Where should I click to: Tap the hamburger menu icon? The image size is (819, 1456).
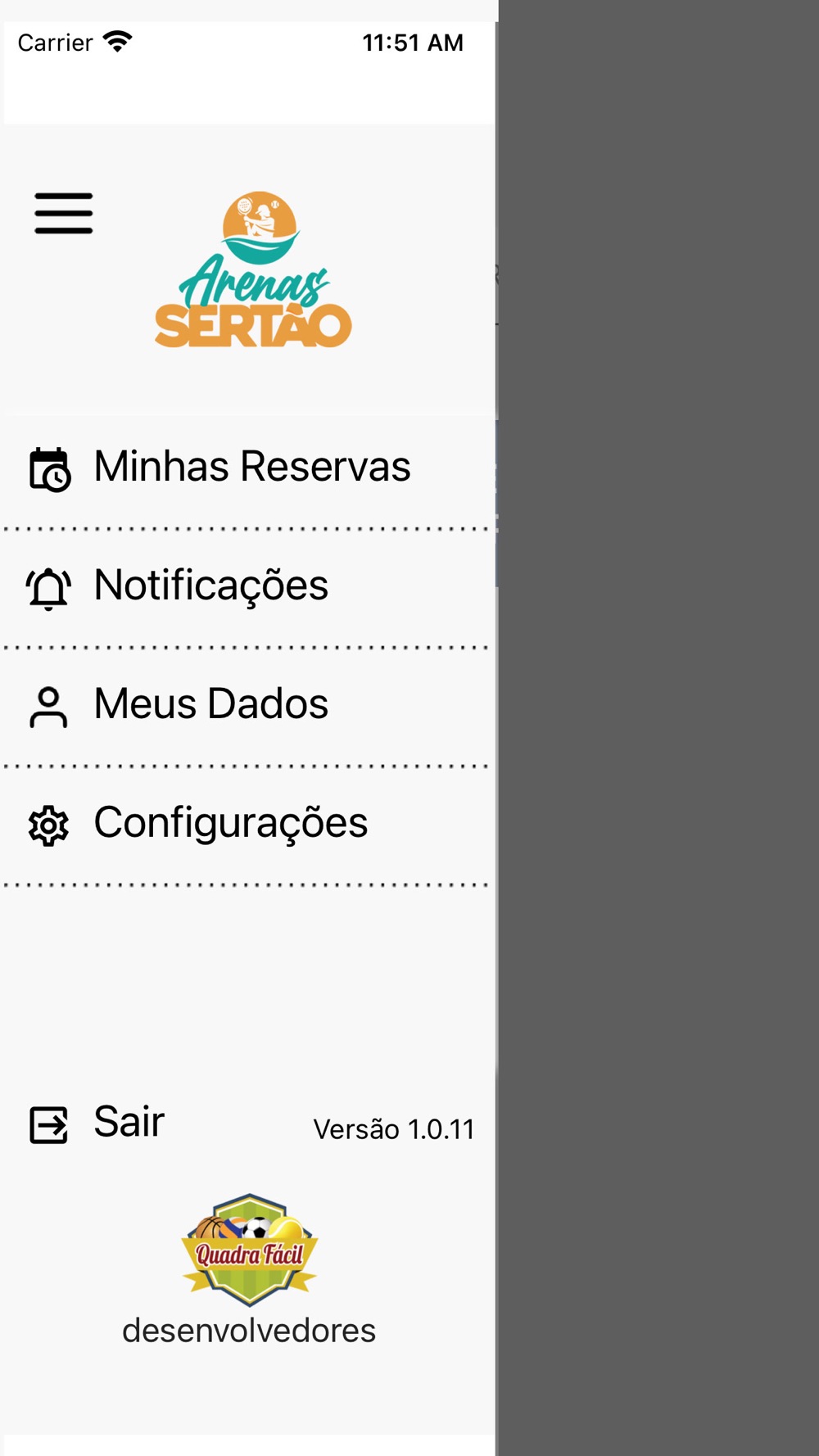pyautogui.click(x=63, y=214)
